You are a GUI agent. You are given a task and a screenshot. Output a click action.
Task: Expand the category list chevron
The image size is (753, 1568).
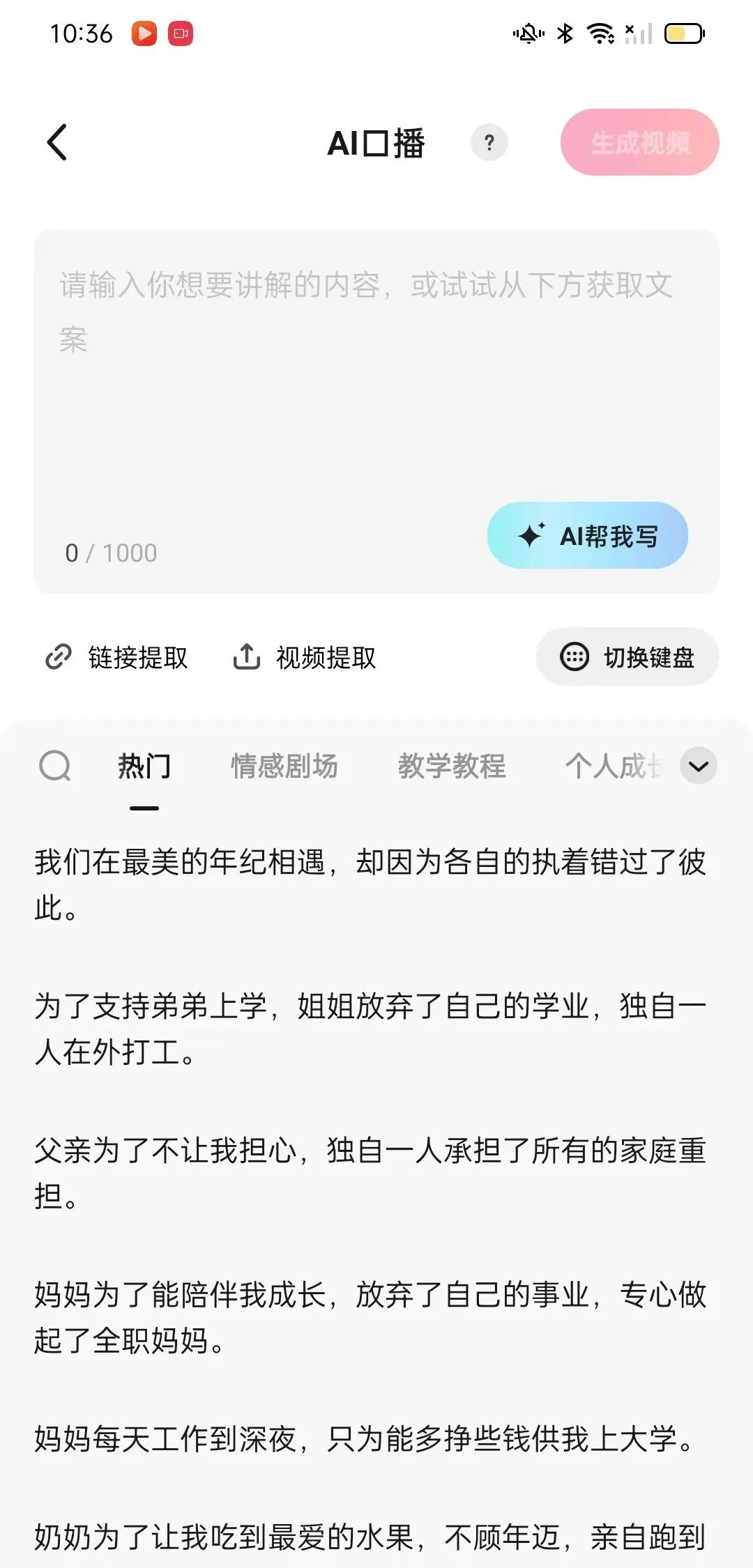click(699, 766)
